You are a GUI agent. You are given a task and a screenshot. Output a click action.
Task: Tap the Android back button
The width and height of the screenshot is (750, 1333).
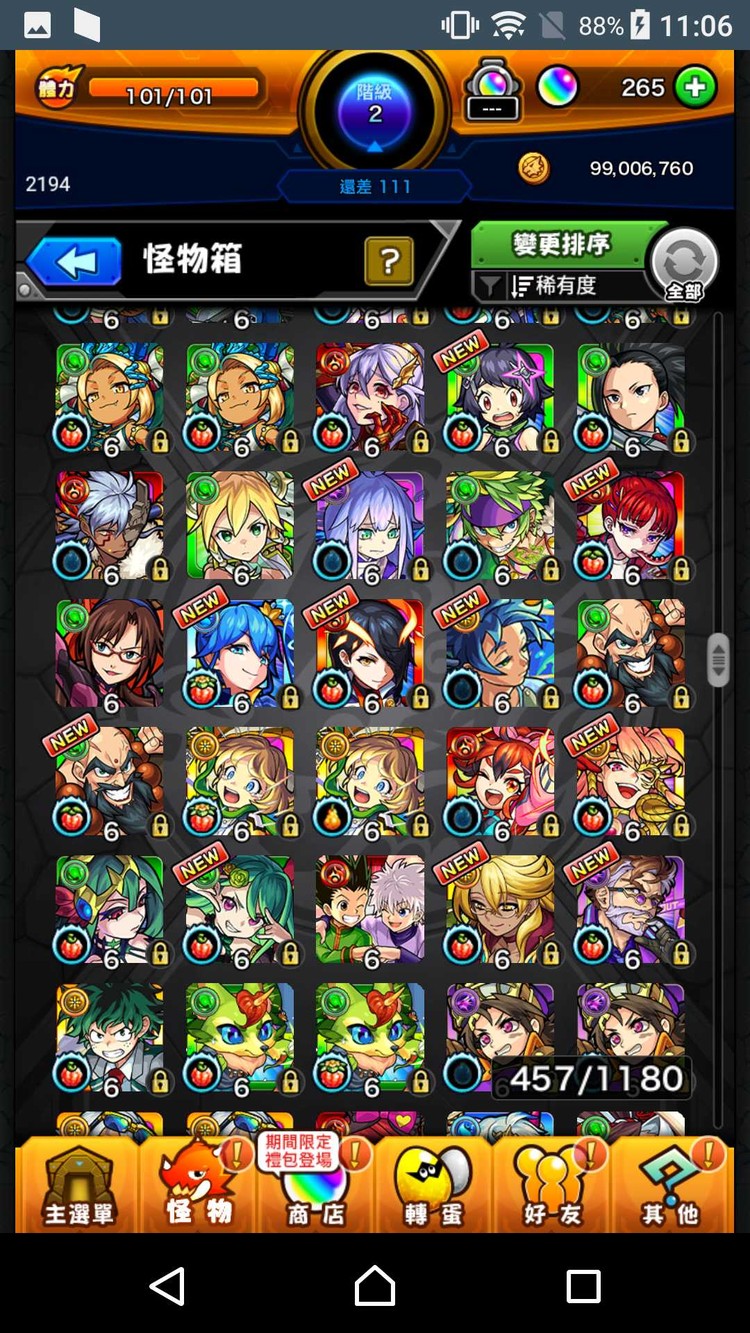[x=168, y=1285]
